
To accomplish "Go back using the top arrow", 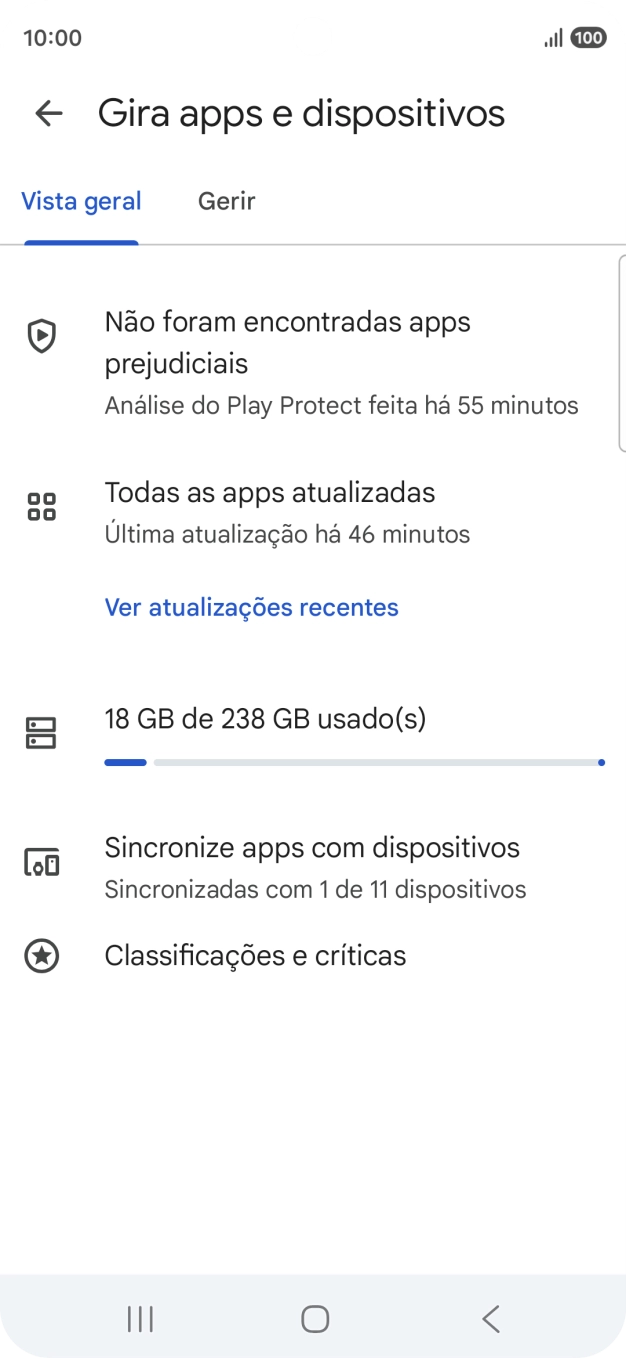I will click(x=48, y=114).
